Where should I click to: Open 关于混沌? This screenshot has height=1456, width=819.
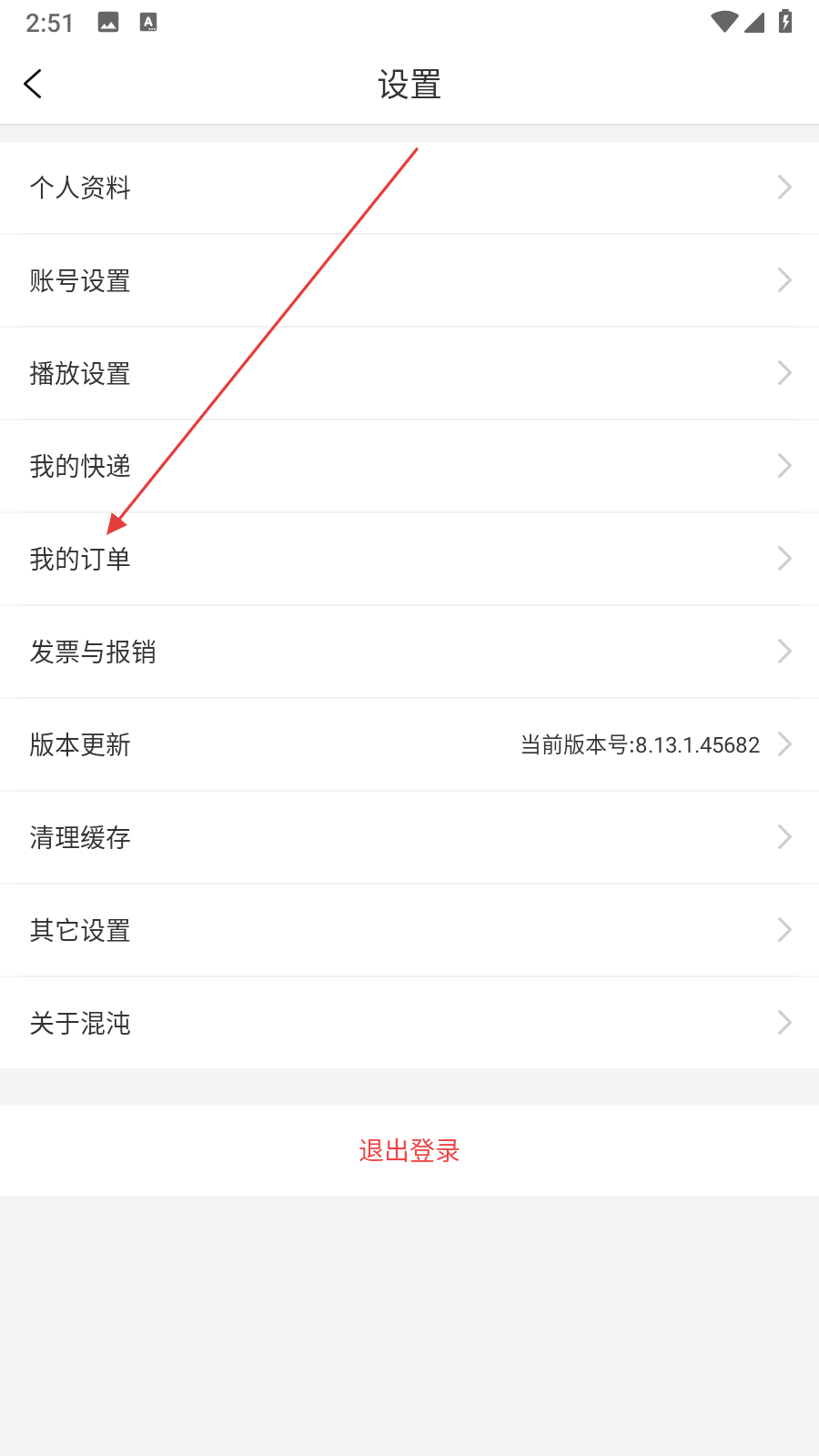pos(409,1023)
